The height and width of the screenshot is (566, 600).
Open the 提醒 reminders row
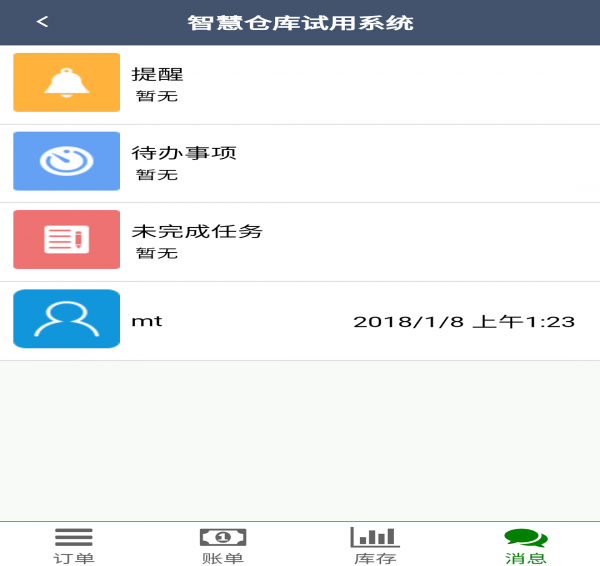300,83
